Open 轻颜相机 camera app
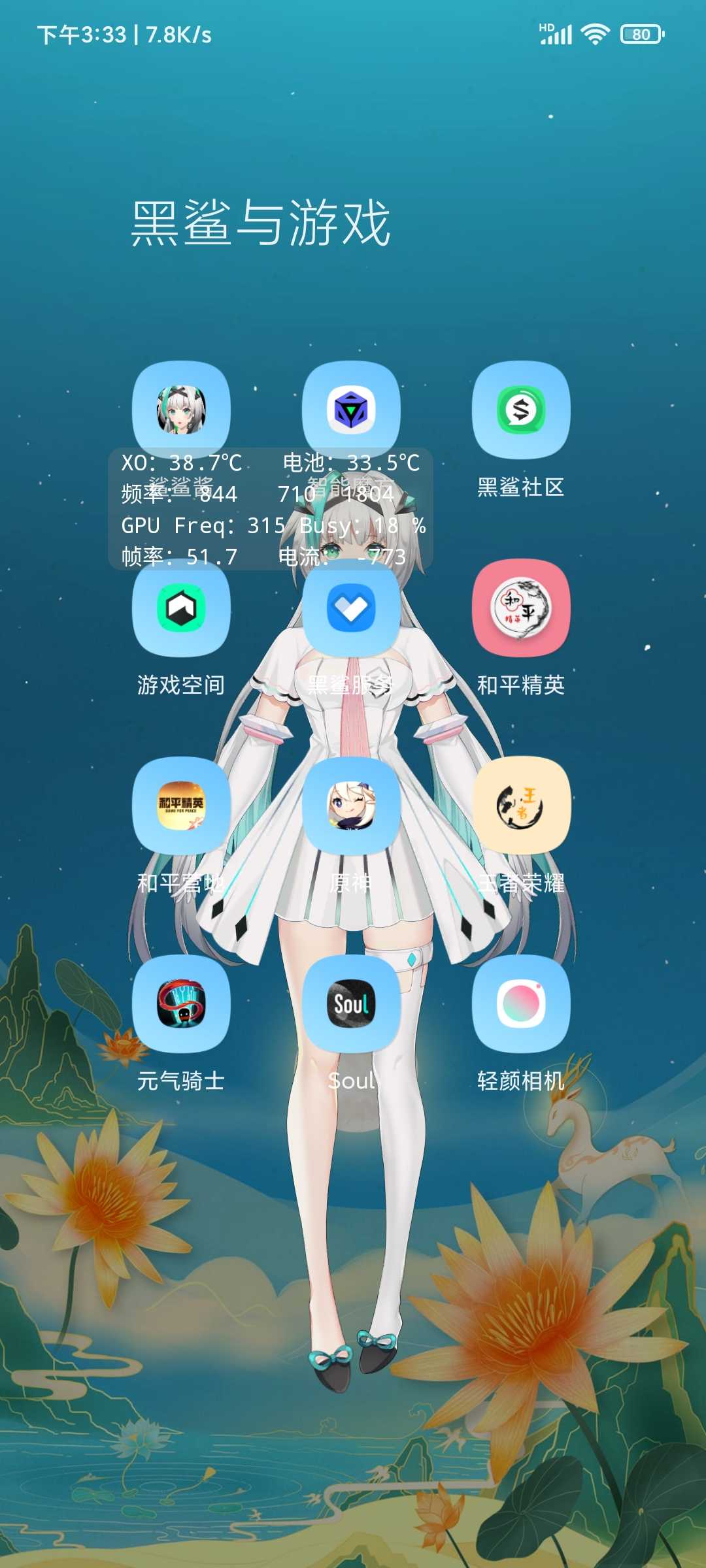The height and width of the screenshot is (1568, 706). [x=521, y=1003]
